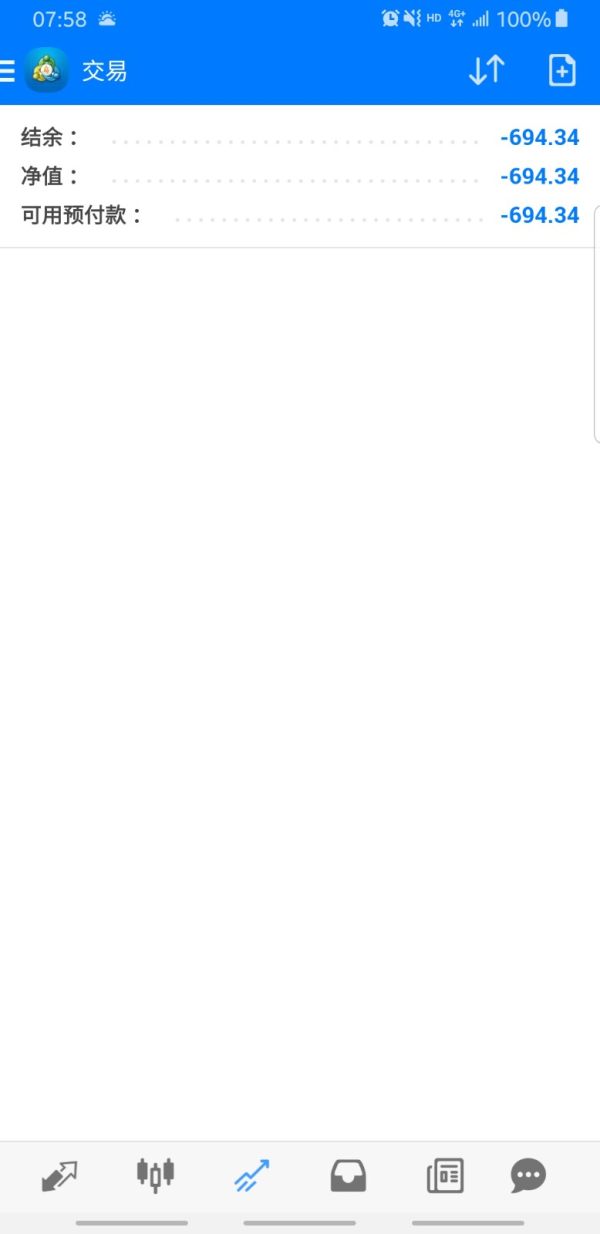Open the History inbox tab

[348, 1176]
